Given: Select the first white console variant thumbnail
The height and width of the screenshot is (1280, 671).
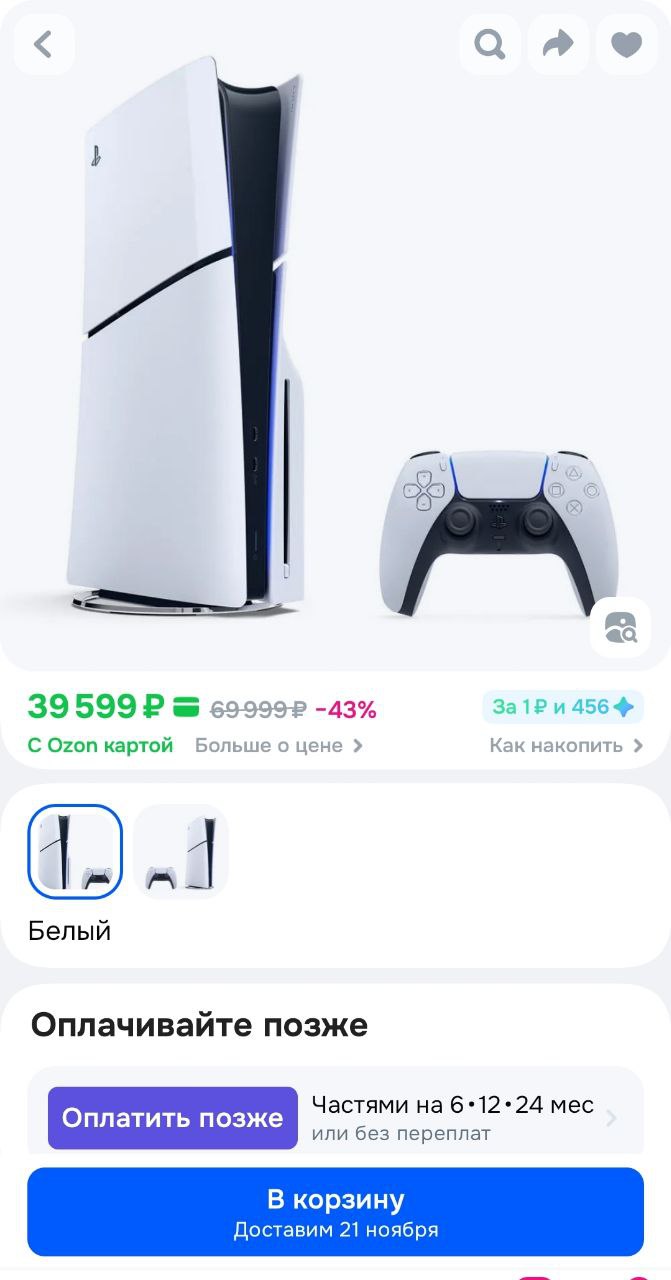Looking at the screenshot, I should point(75,852).
